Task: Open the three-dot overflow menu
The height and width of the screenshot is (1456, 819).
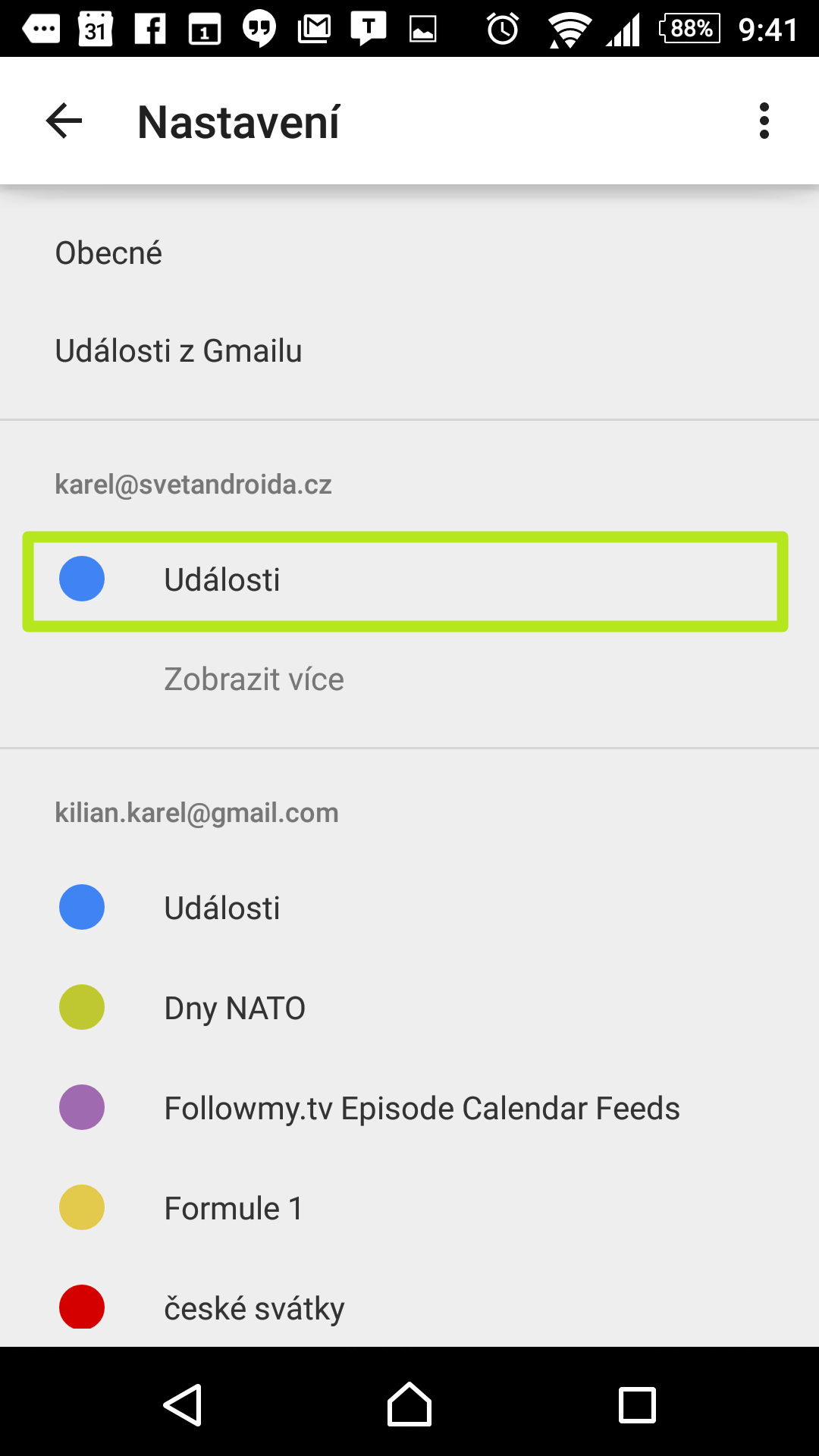Action: pos(764,121)
